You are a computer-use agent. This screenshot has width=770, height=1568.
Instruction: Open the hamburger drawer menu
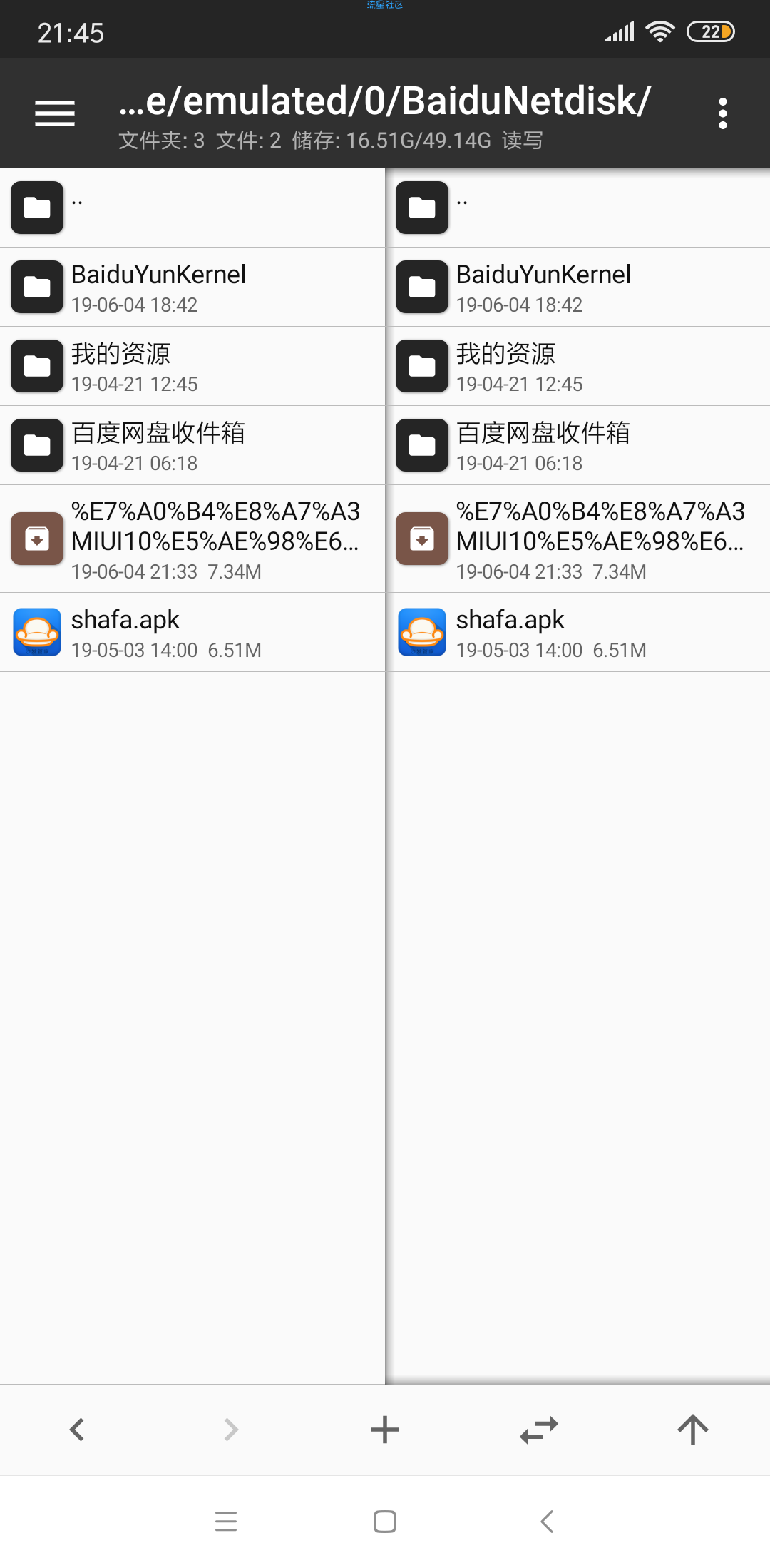55,113
